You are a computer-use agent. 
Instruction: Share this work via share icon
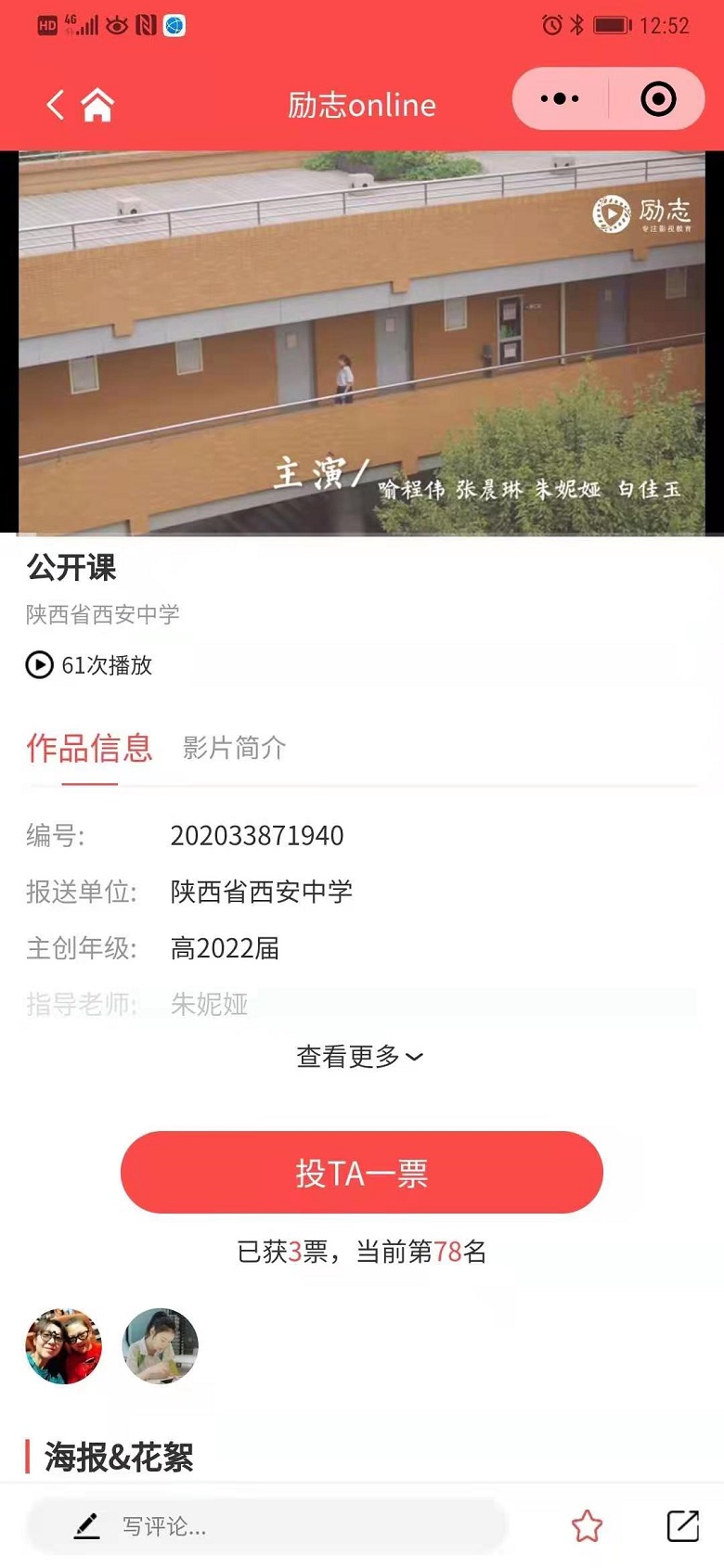point(683,1525)
